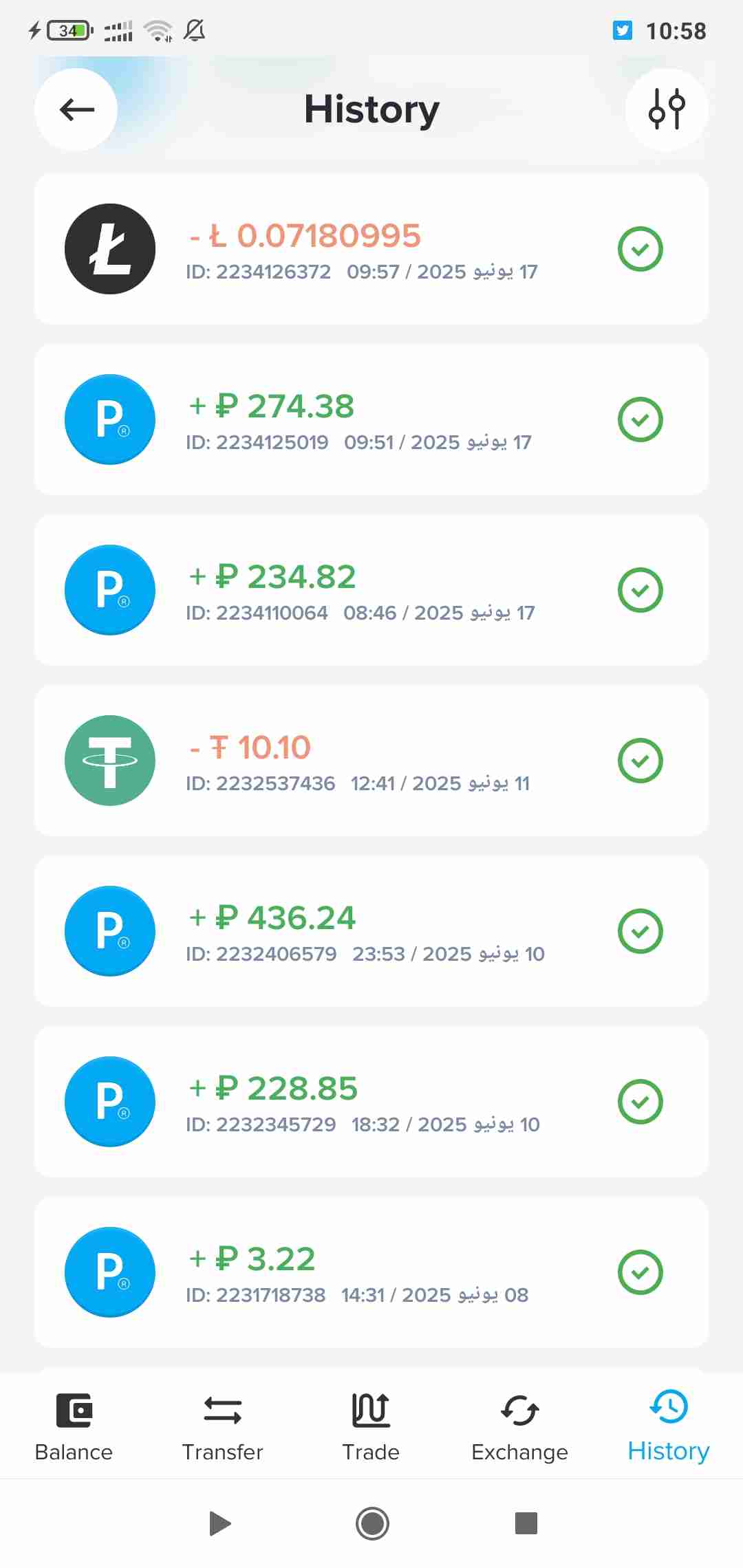View the +274.38 Payeer transaction details
This screenshot has height=1568, width=743.
coord(371,420)
